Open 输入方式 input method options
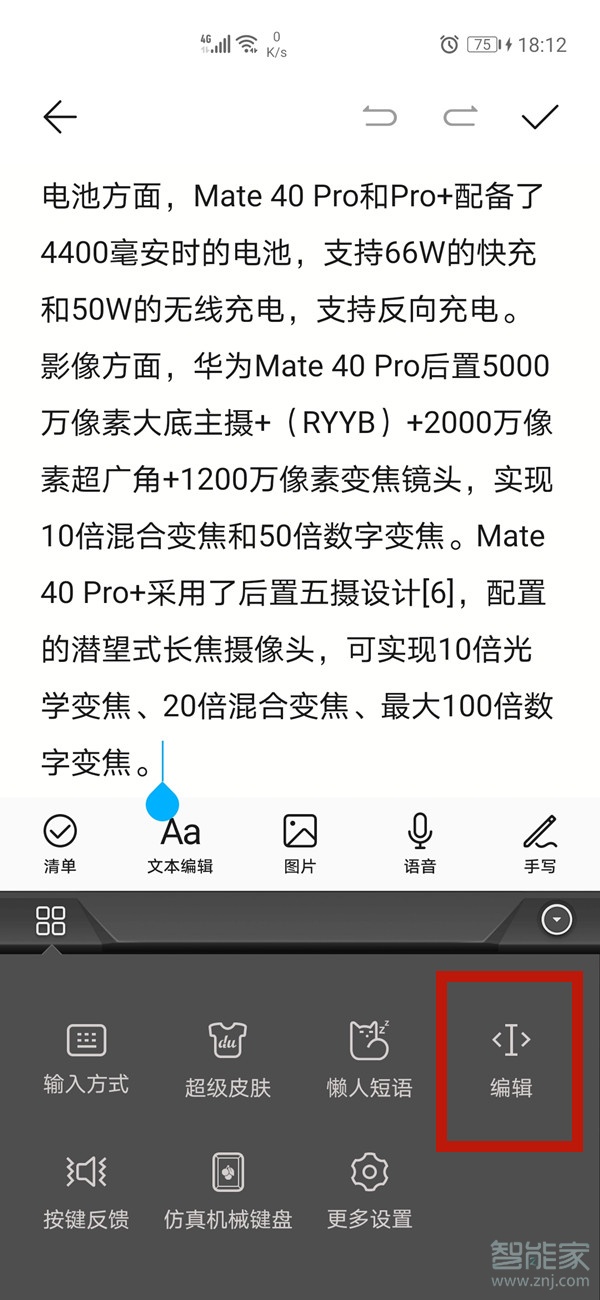Screen dimensions: 600x1300 tap(86, 1058)
